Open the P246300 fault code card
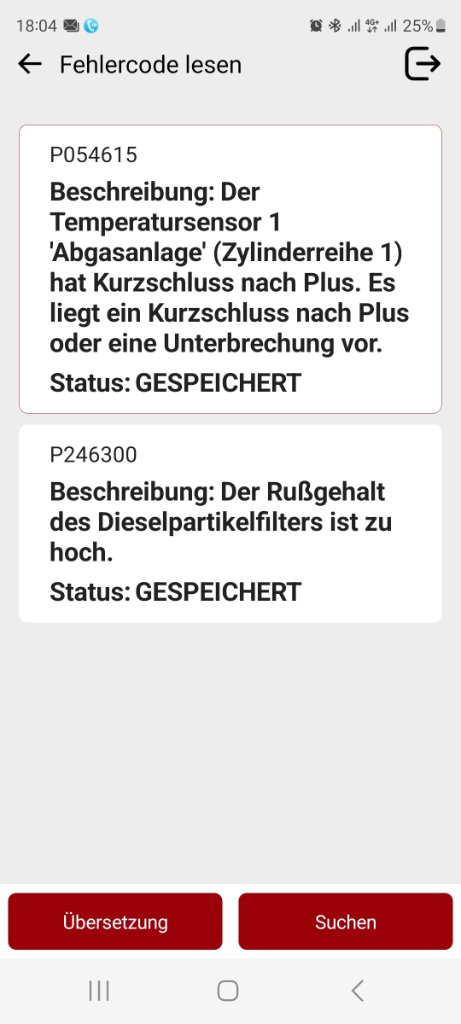 tap(230, 523)
